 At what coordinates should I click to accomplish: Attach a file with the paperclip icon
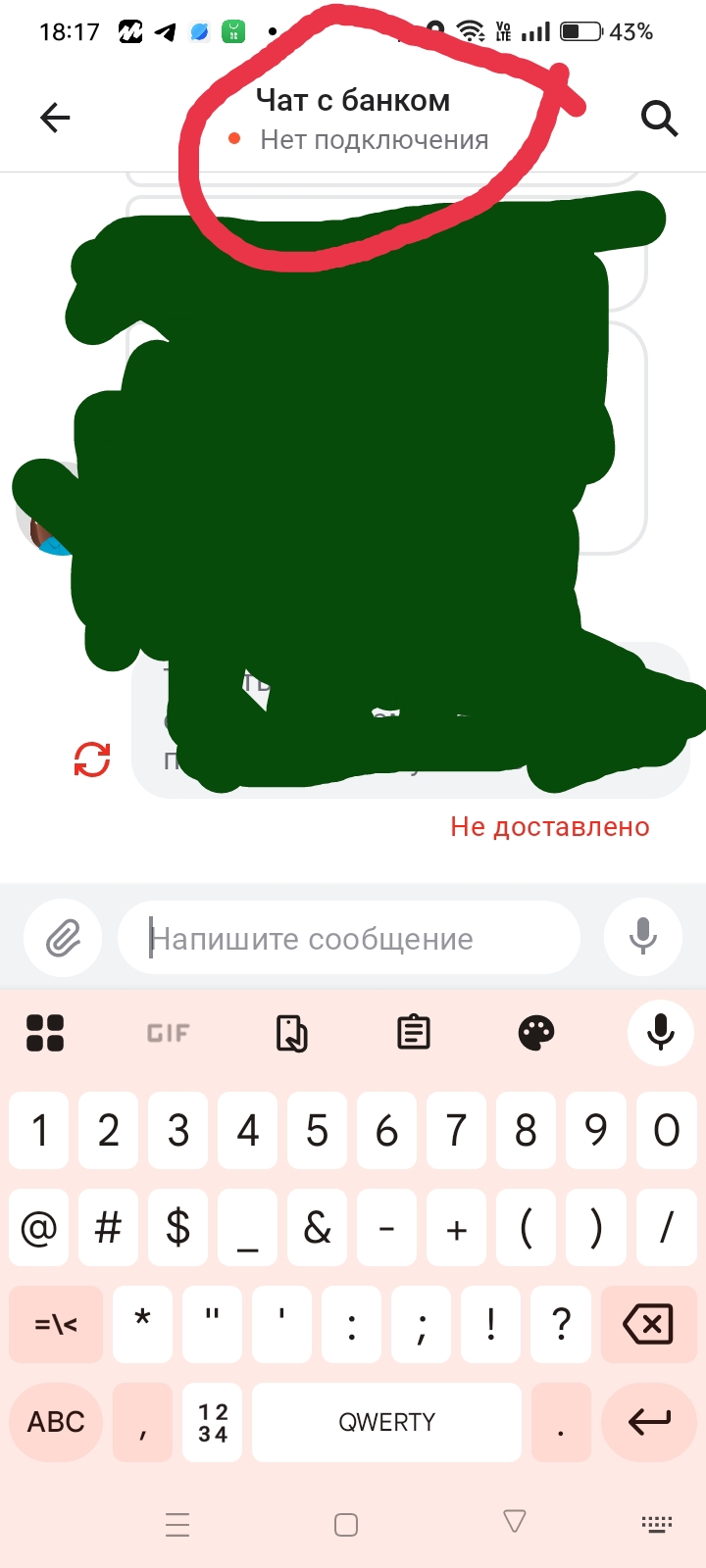point(63,938)
